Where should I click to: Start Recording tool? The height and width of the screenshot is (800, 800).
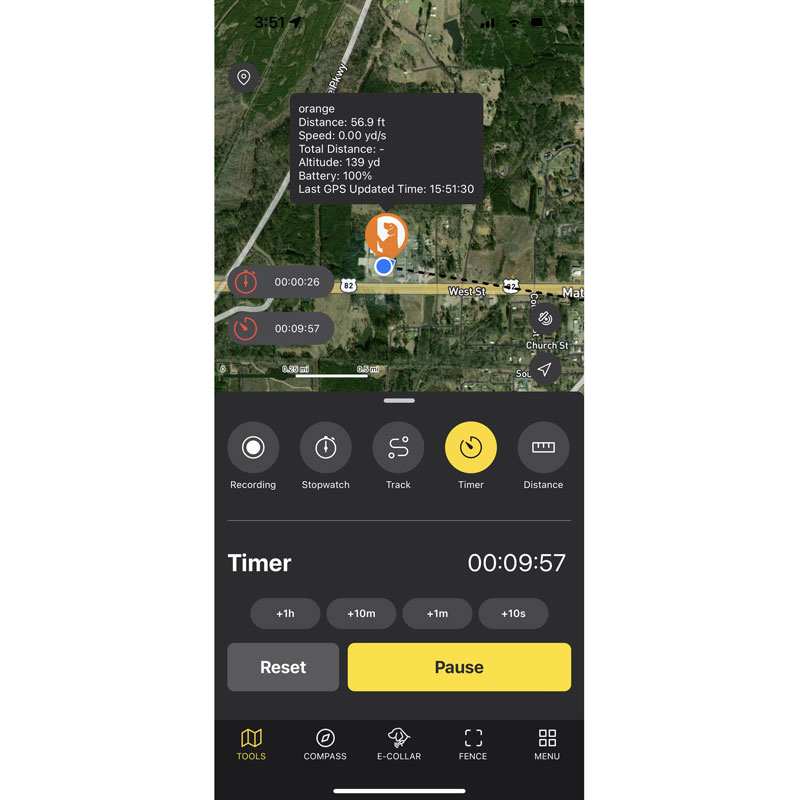tap(253, 448)
